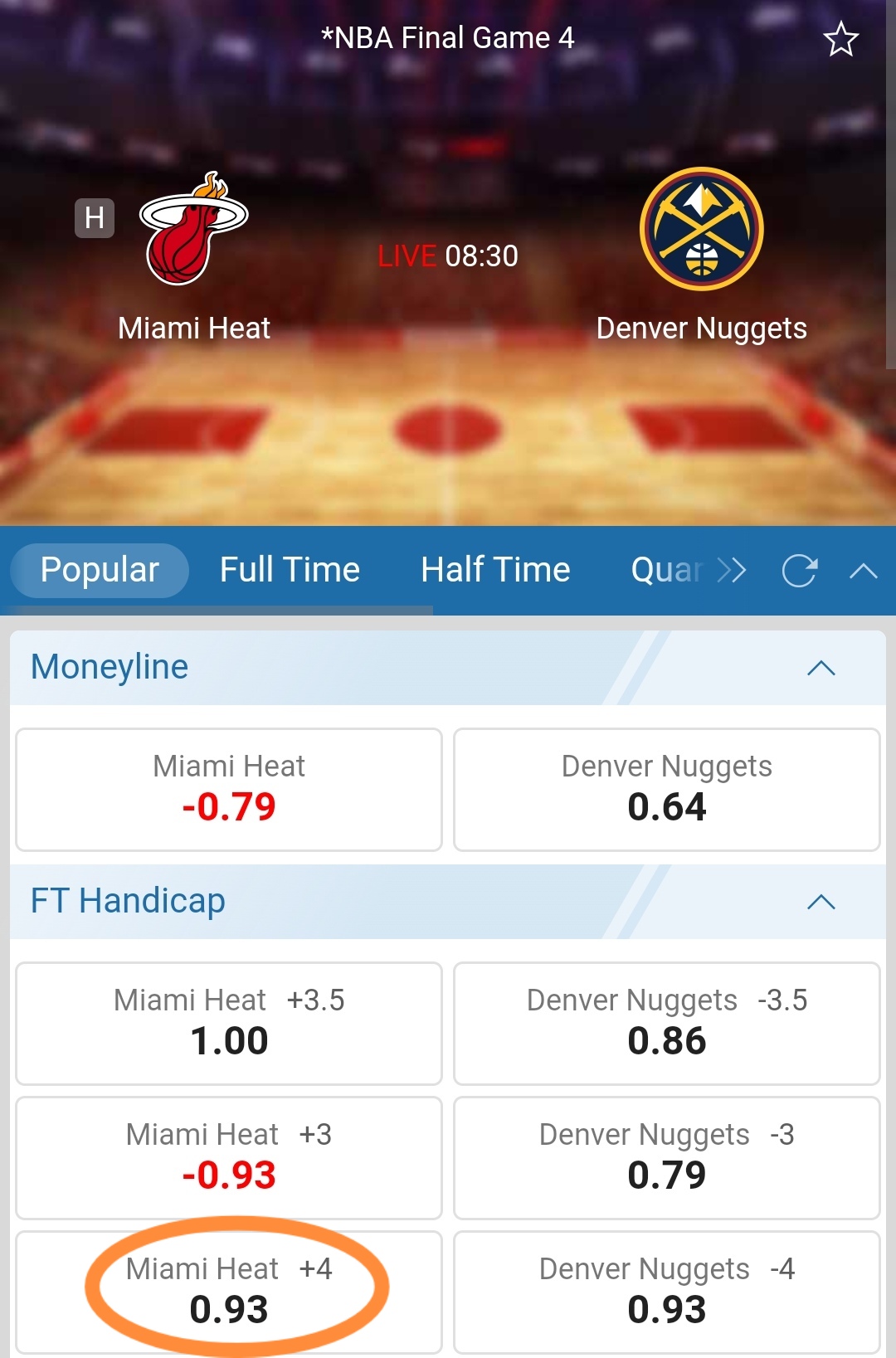Choose Denver Nuggets -4 at 0.93
The width and height of the screenshot is (896, 1358).
coord(666,1292)
